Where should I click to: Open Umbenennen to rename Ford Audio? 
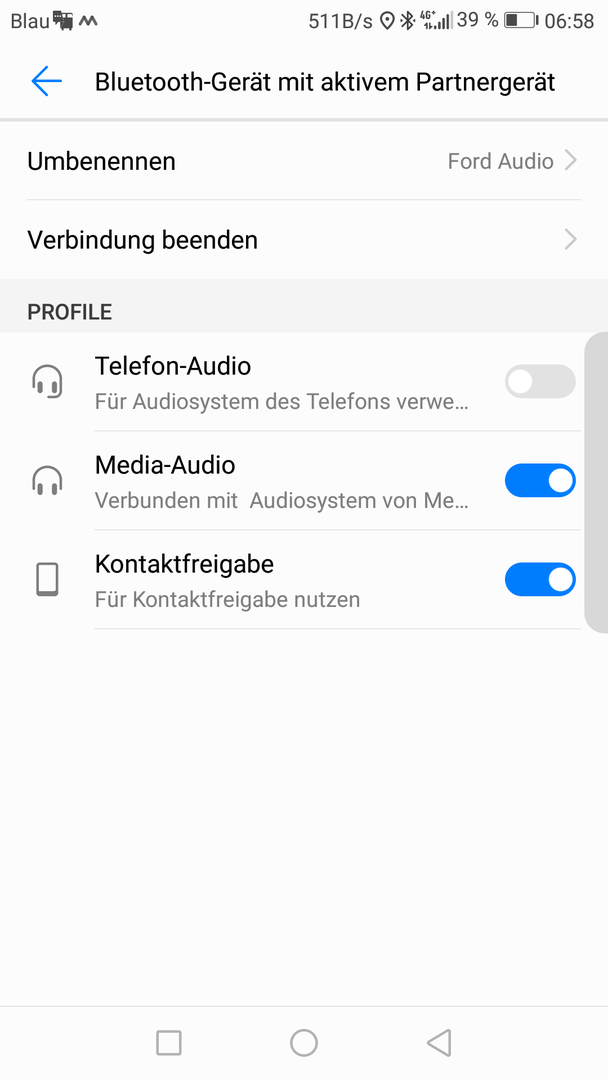[x=304, y=161]
